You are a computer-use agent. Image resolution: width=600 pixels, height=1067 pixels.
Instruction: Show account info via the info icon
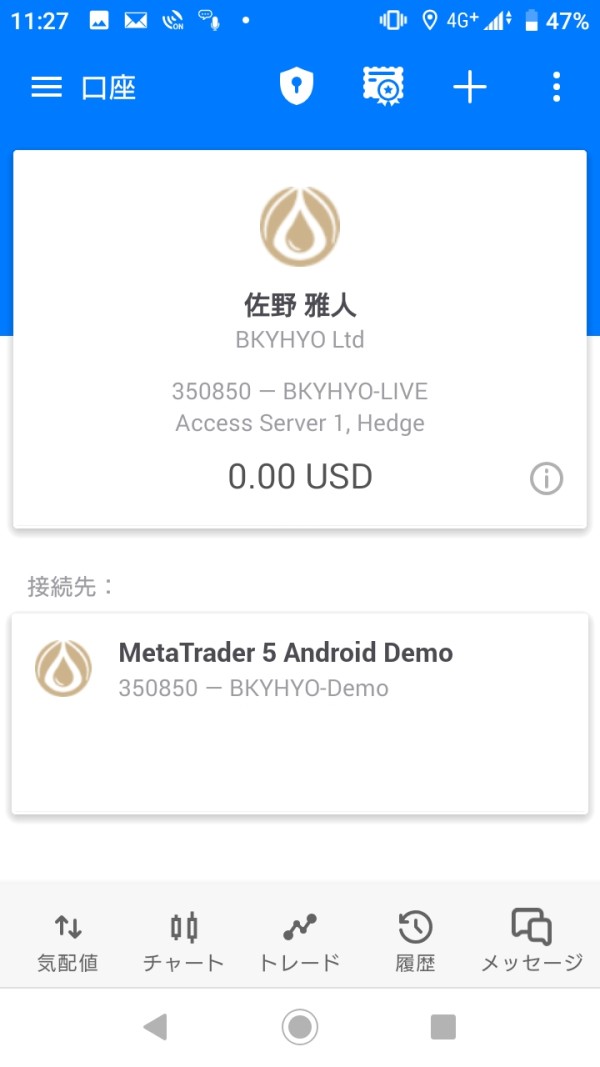pyautogui.click(x=546, y=478)
